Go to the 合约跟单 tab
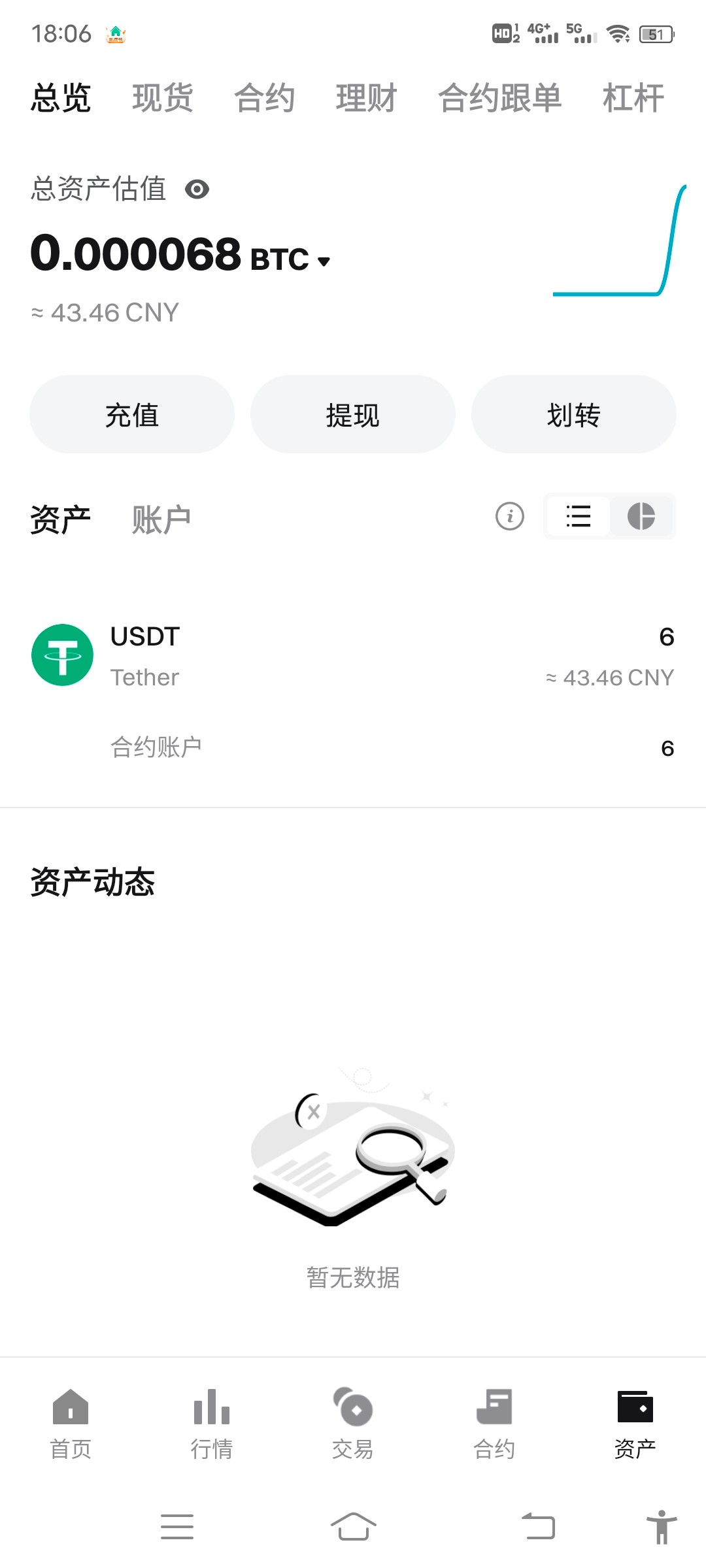Screen dimensions: 706x1568 499,99
